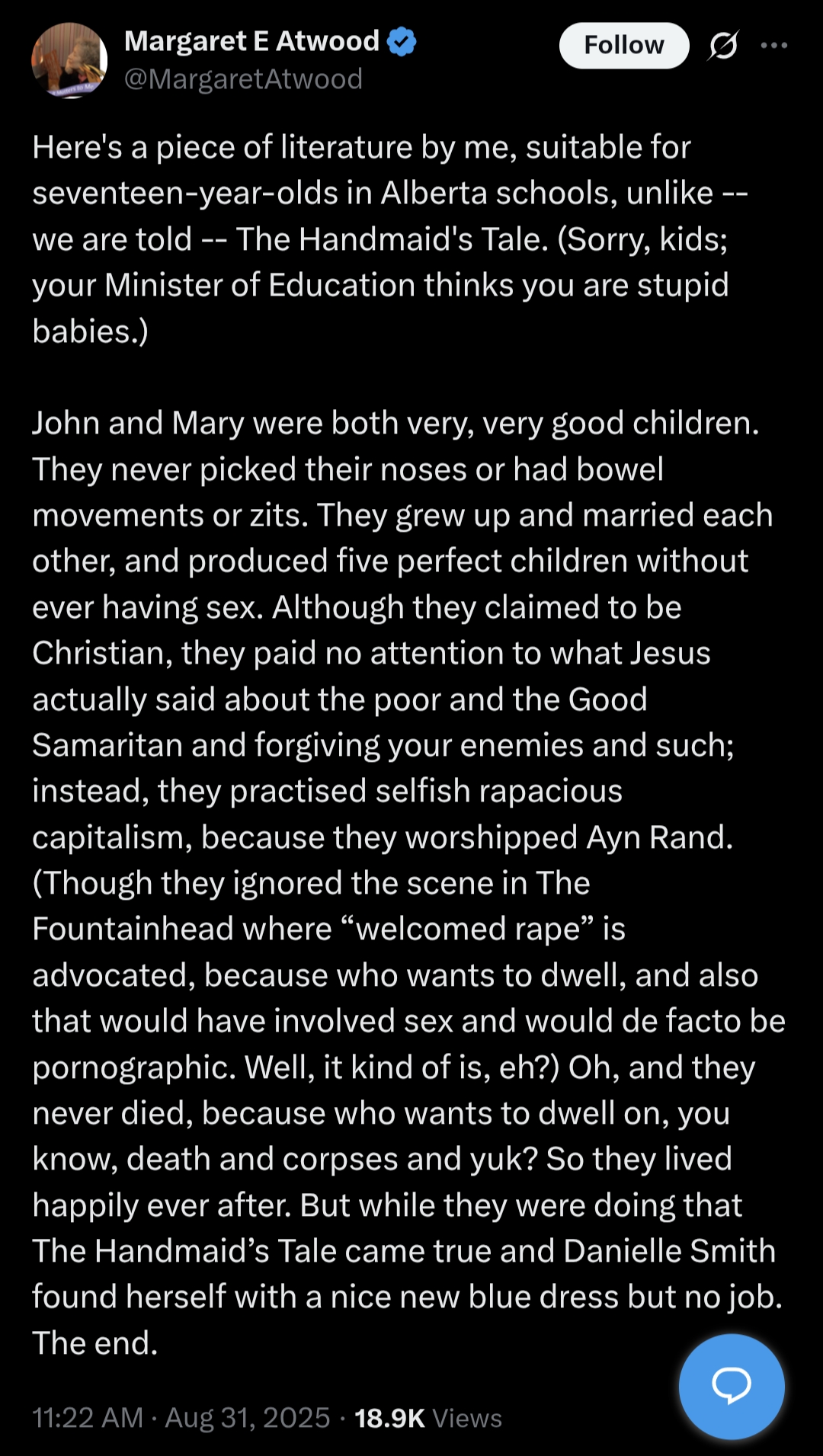
Task: Open Margaret Atwood's profile picture
Action: (x=69, y=61)
